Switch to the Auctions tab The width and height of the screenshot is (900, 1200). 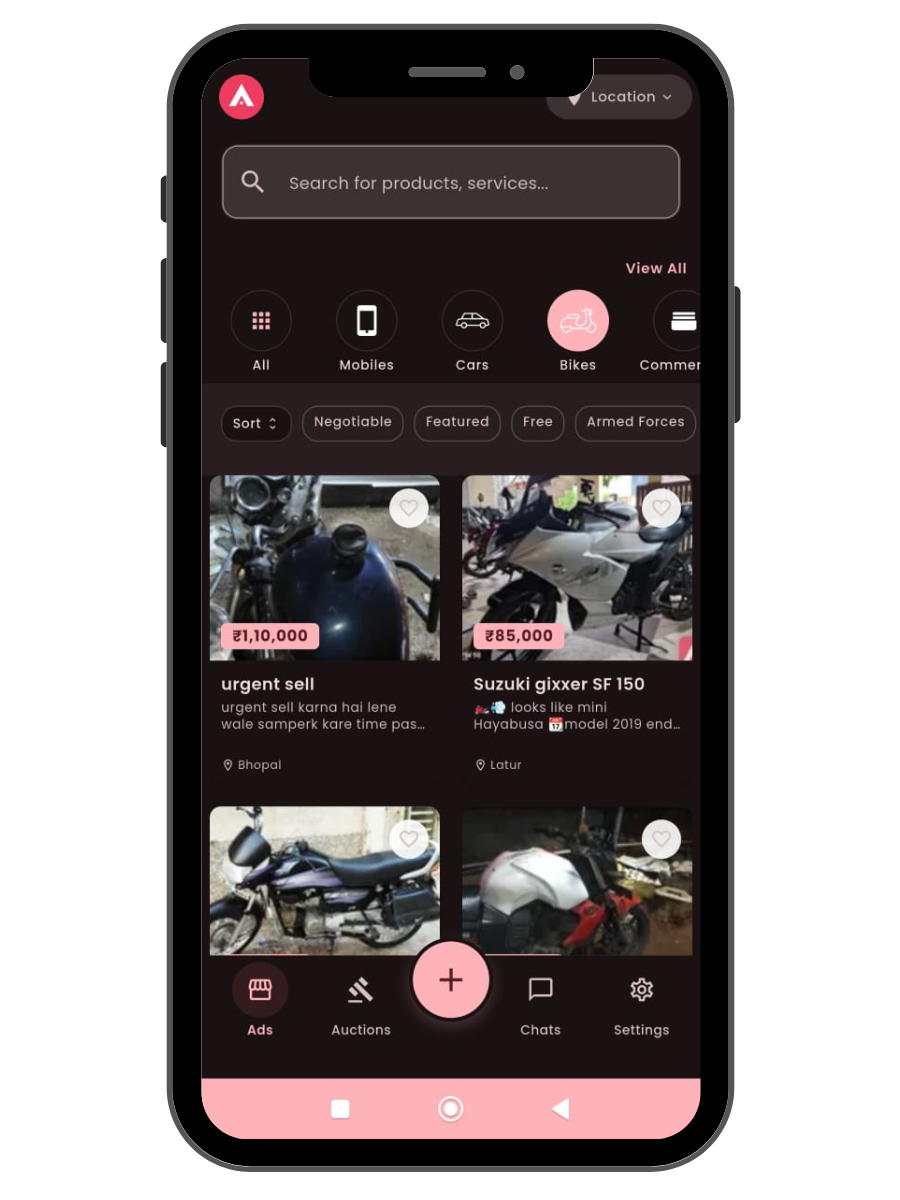361,1004
